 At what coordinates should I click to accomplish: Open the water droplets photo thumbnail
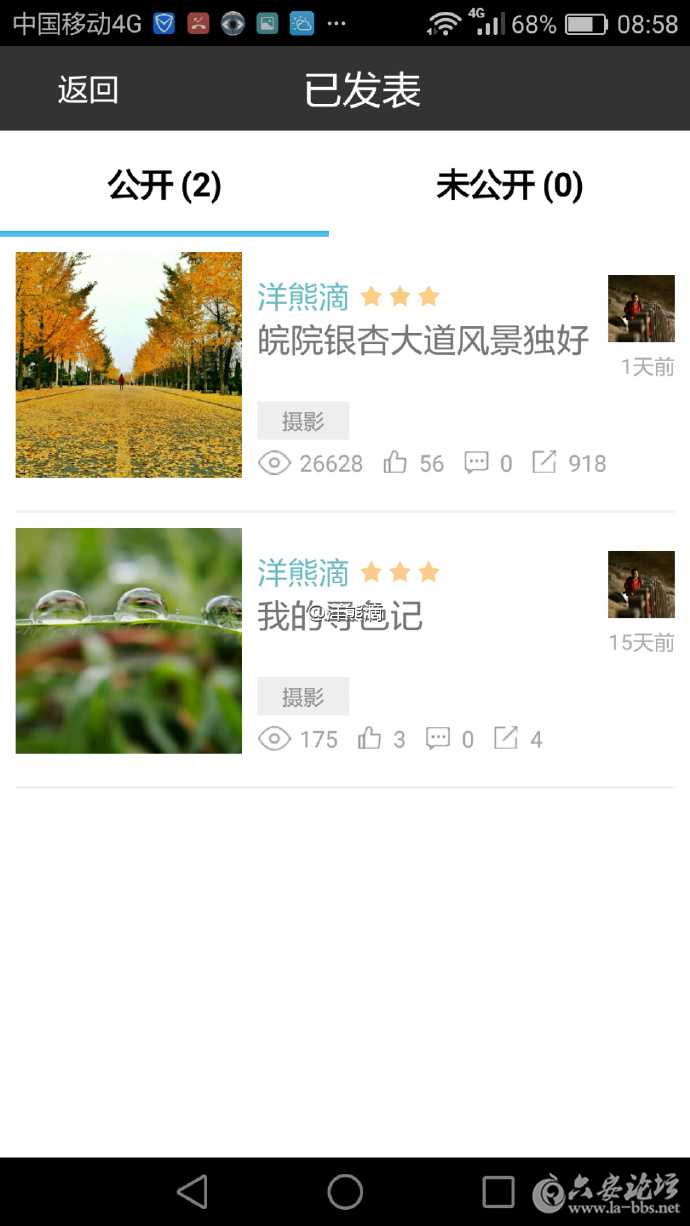click(129, 641)
